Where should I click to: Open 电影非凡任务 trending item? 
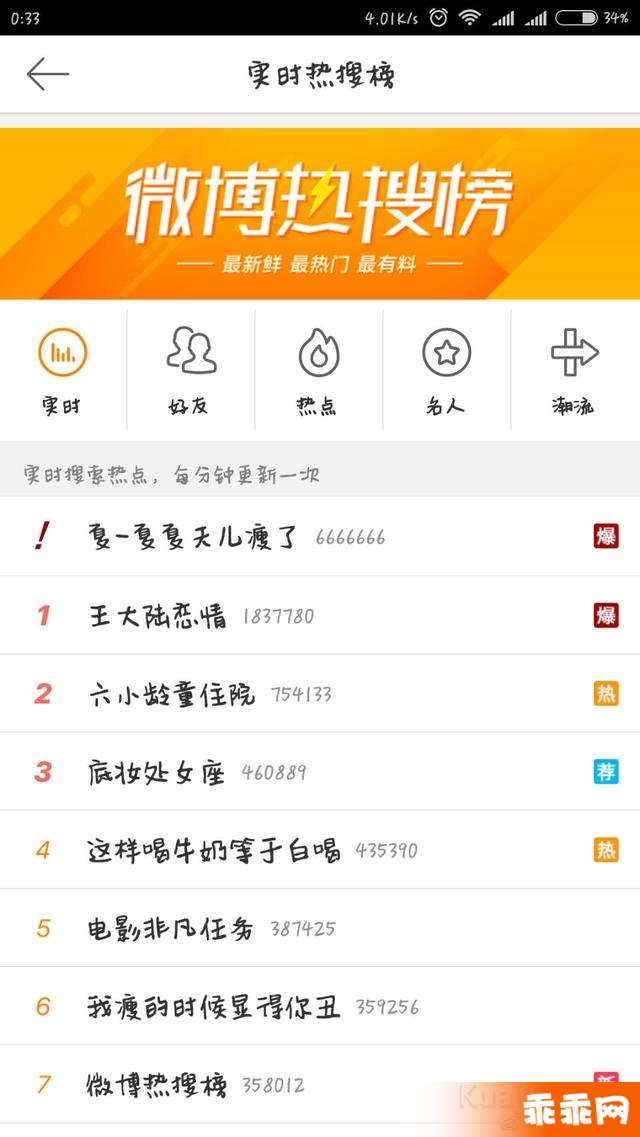tap(320, 928)
